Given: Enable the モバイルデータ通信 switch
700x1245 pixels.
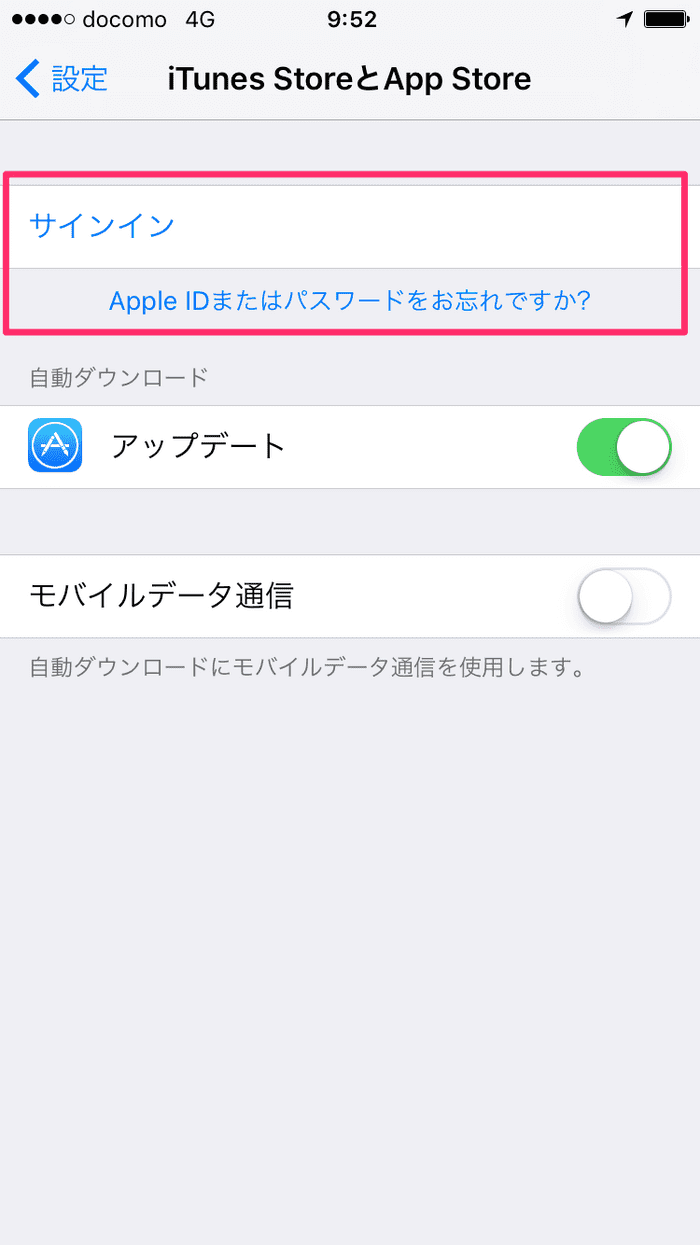Looking at the screenshot, I should 623,596.
